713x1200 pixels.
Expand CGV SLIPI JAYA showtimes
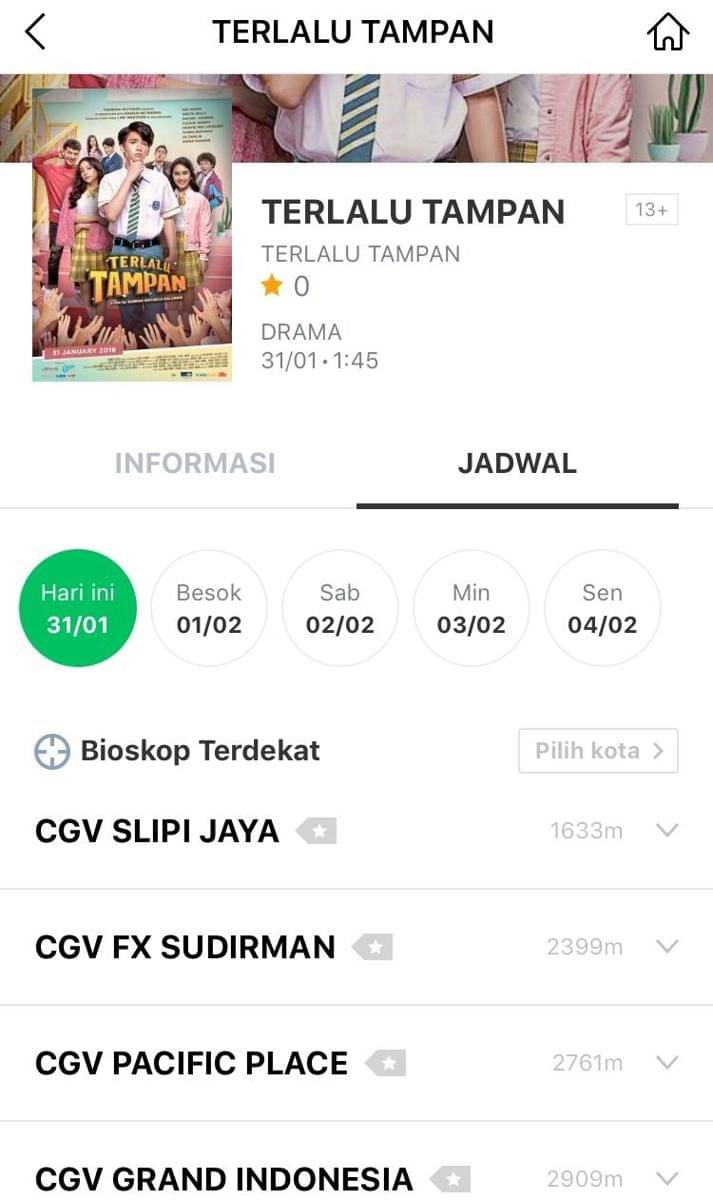tap(667, 830)
